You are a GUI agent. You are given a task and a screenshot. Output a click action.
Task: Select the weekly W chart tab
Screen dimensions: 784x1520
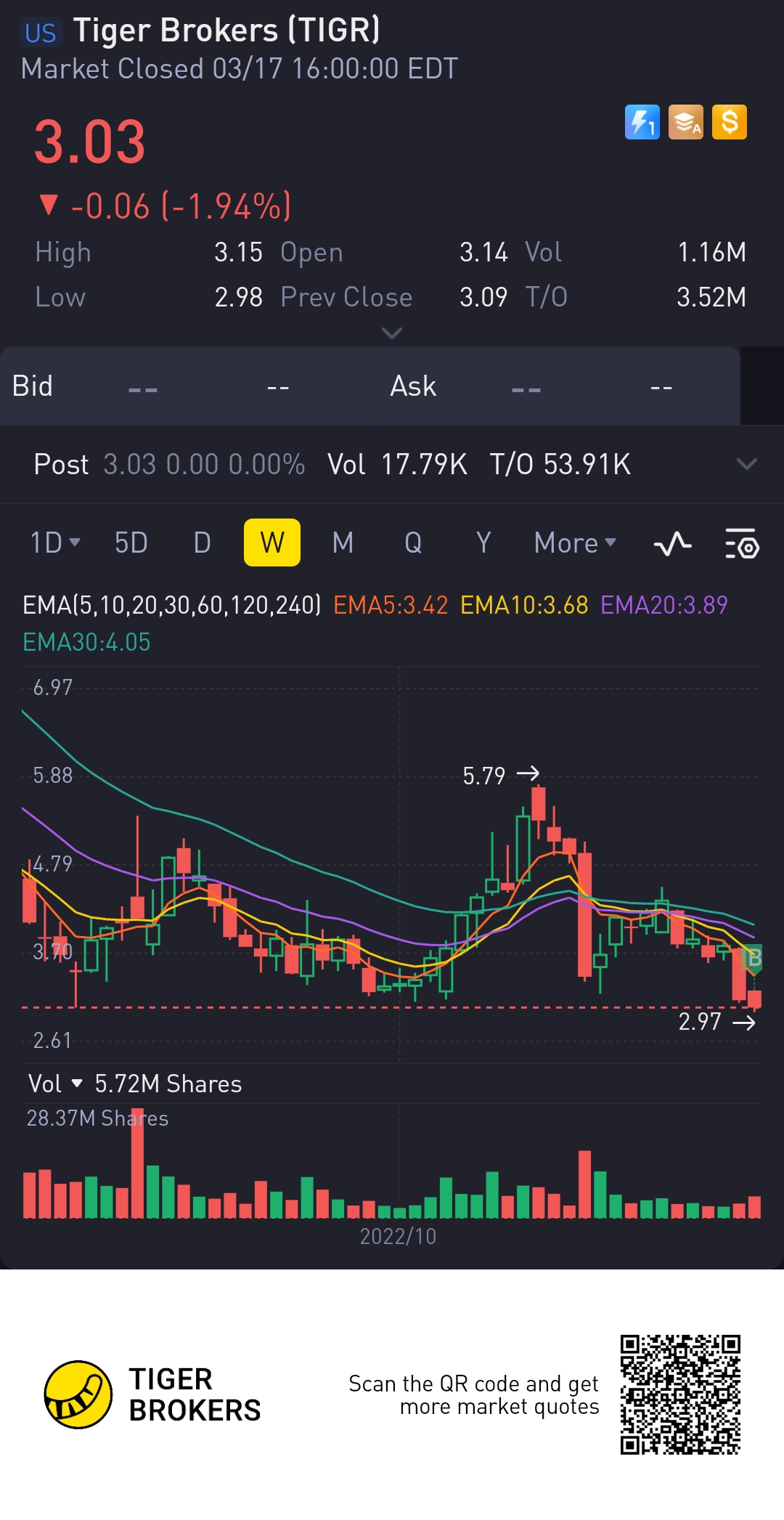pyautogui.click(x=272, y=542)
